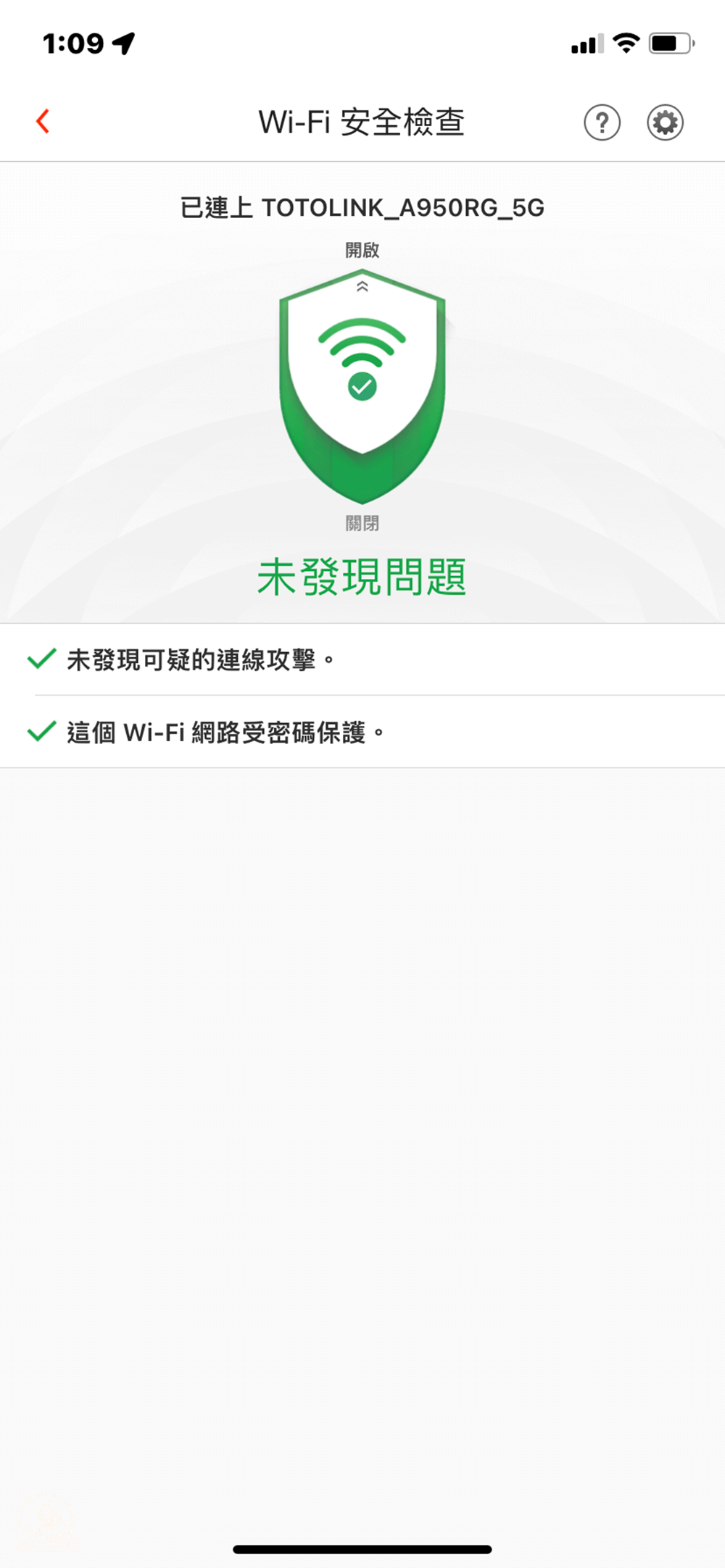Toggle the shield to 開啟 state
Image resolution: width=725 pixels, height=1568 pixels.
point(362,249)
